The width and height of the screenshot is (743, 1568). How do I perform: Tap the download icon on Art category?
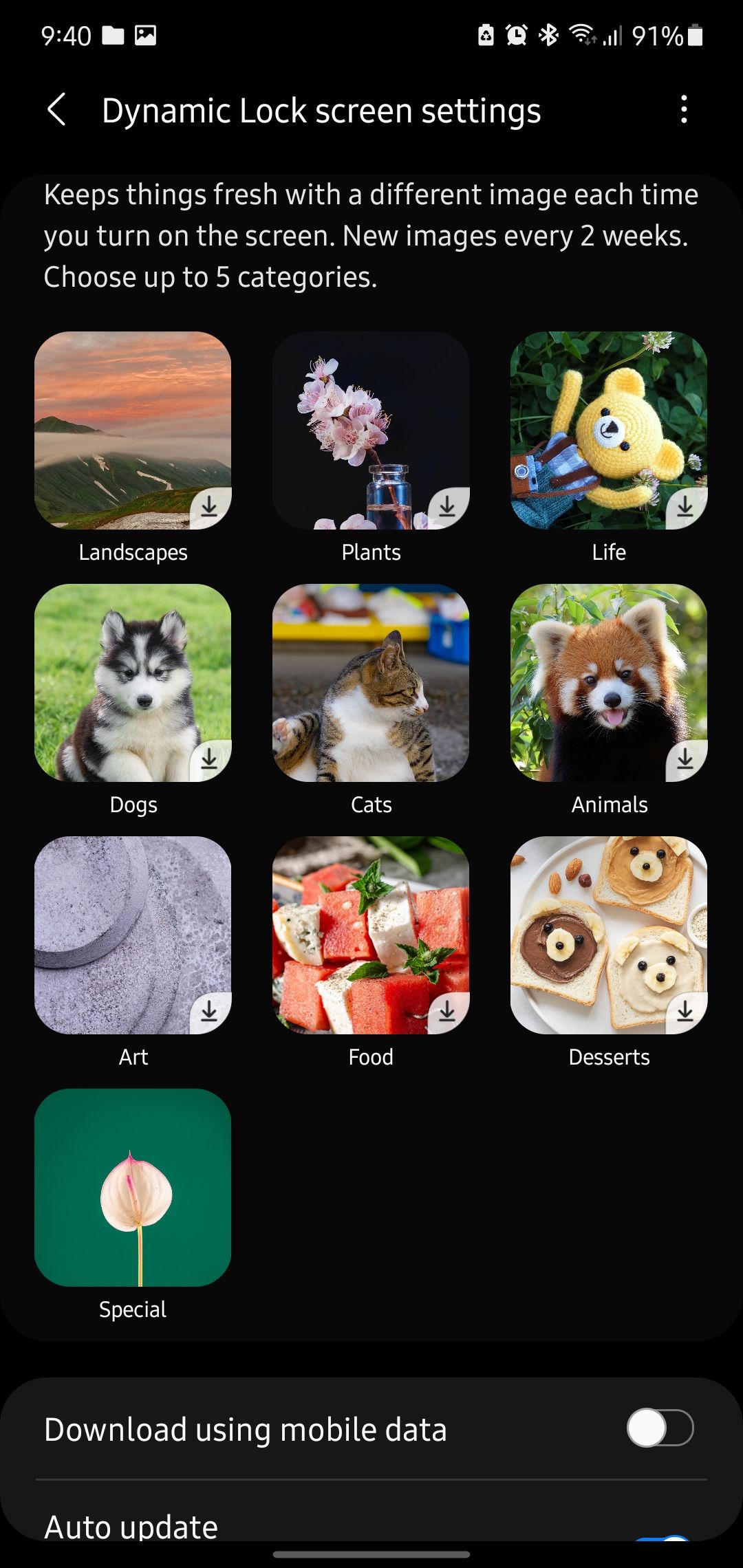208,1010
